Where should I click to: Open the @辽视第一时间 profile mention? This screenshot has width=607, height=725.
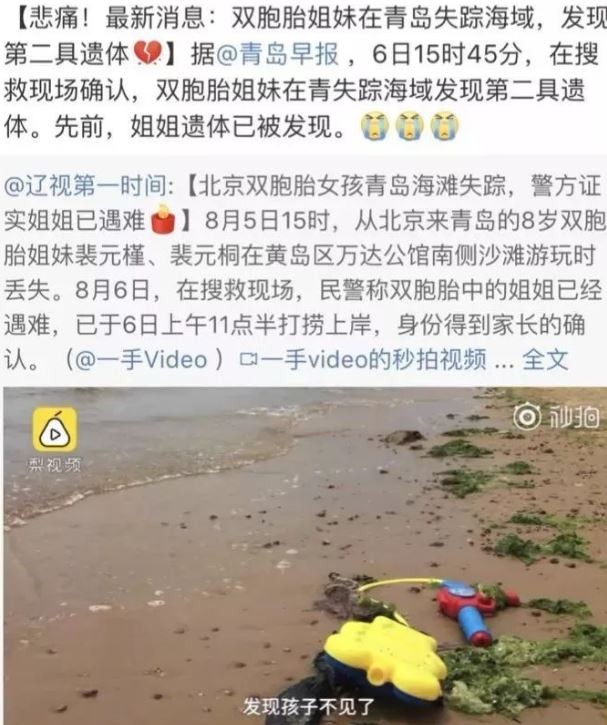point(89,187)
